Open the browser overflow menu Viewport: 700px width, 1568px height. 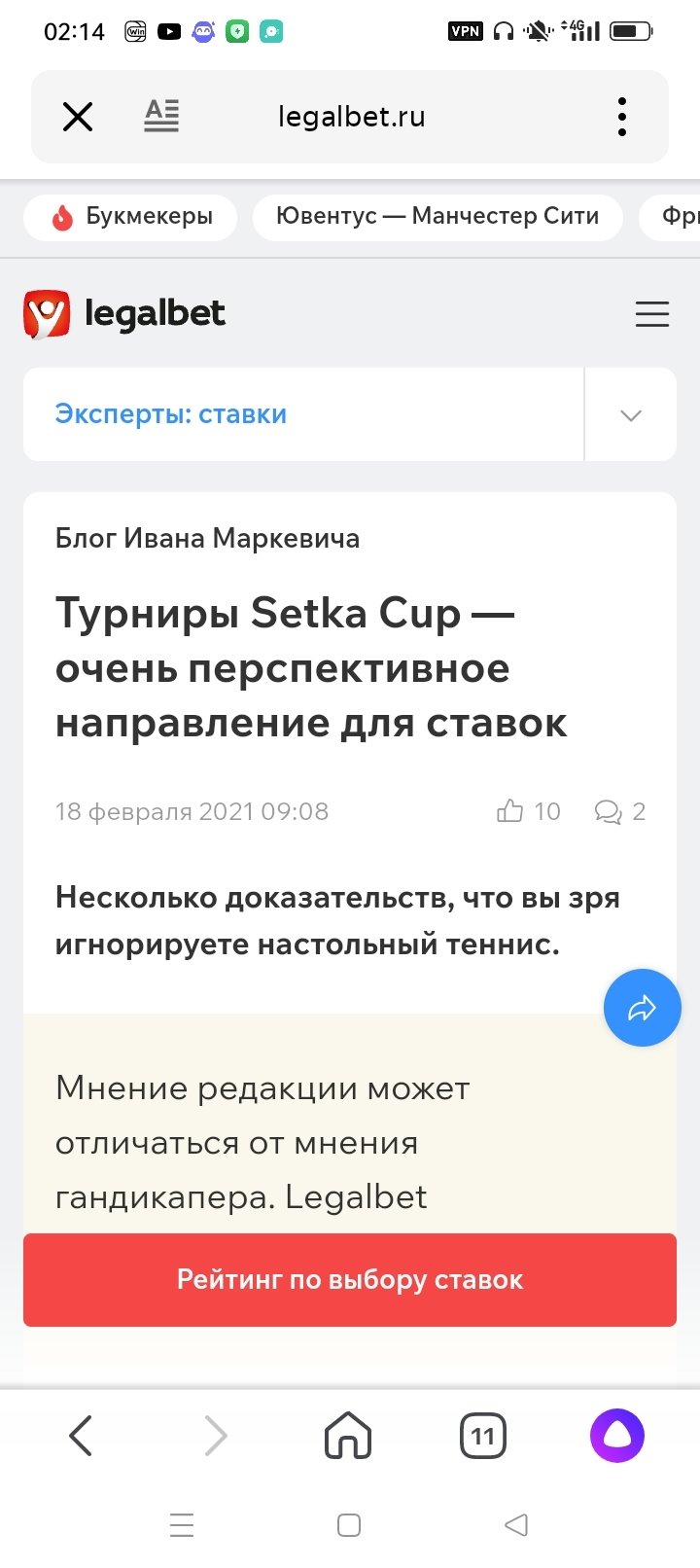622,117
